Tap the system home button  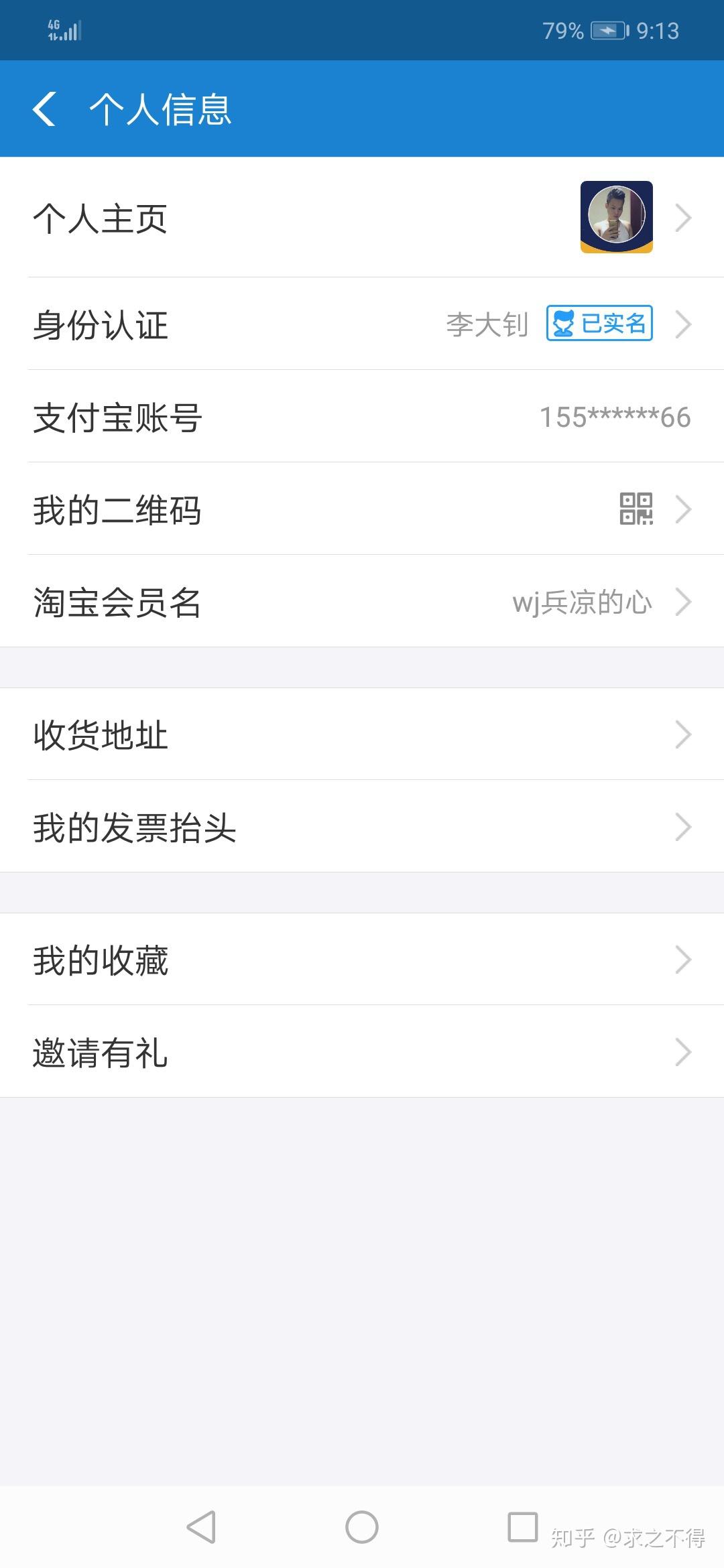(x=362, y=1526)
